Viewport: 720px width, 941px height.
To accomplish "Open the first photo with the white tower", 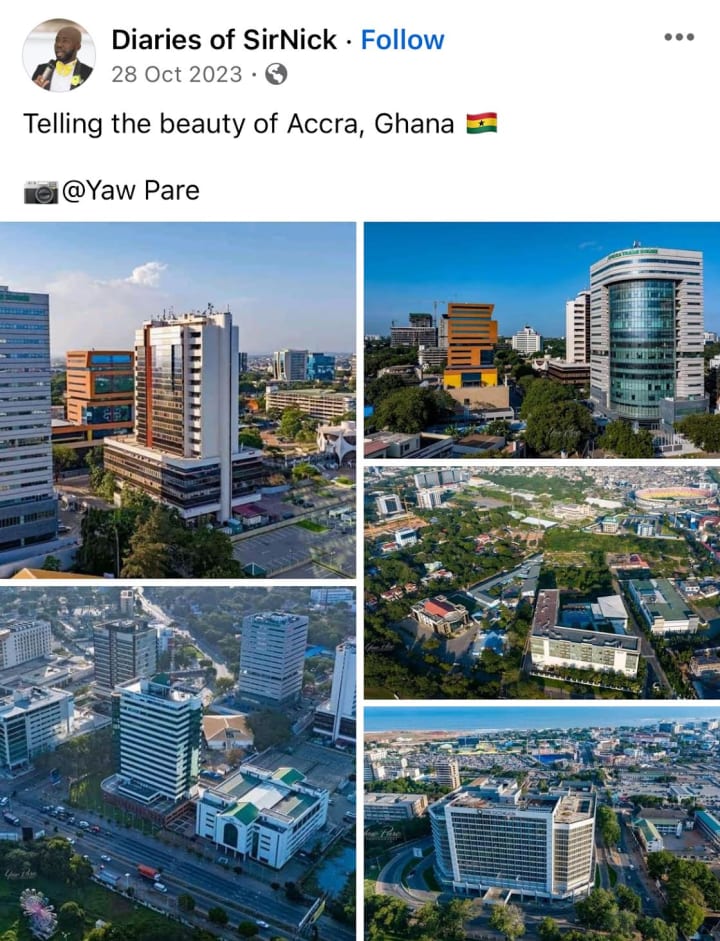I will pyautogui.click(x=177, y=400).
